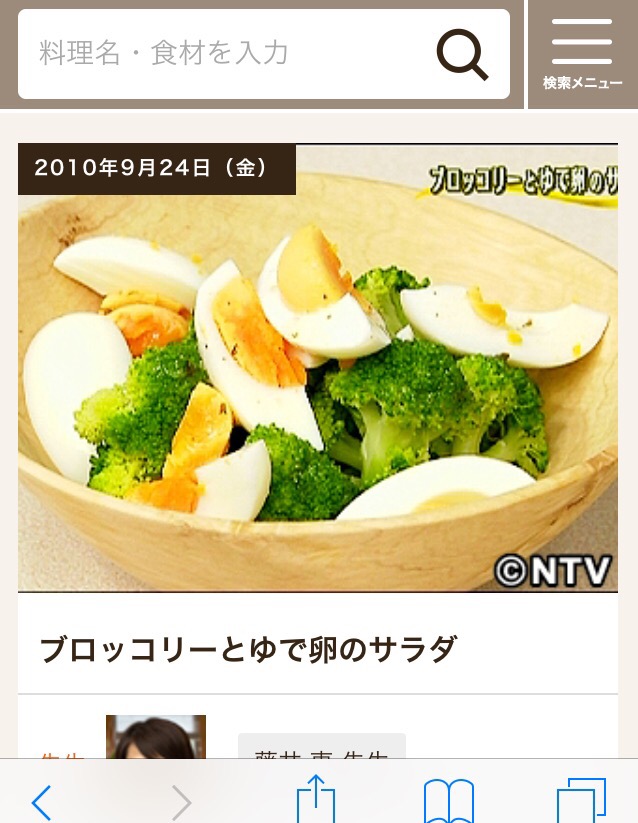The height and width of the screenshot is (823, 638).
Task: Go back in Safari browser
Action: [x=41, y=801]
